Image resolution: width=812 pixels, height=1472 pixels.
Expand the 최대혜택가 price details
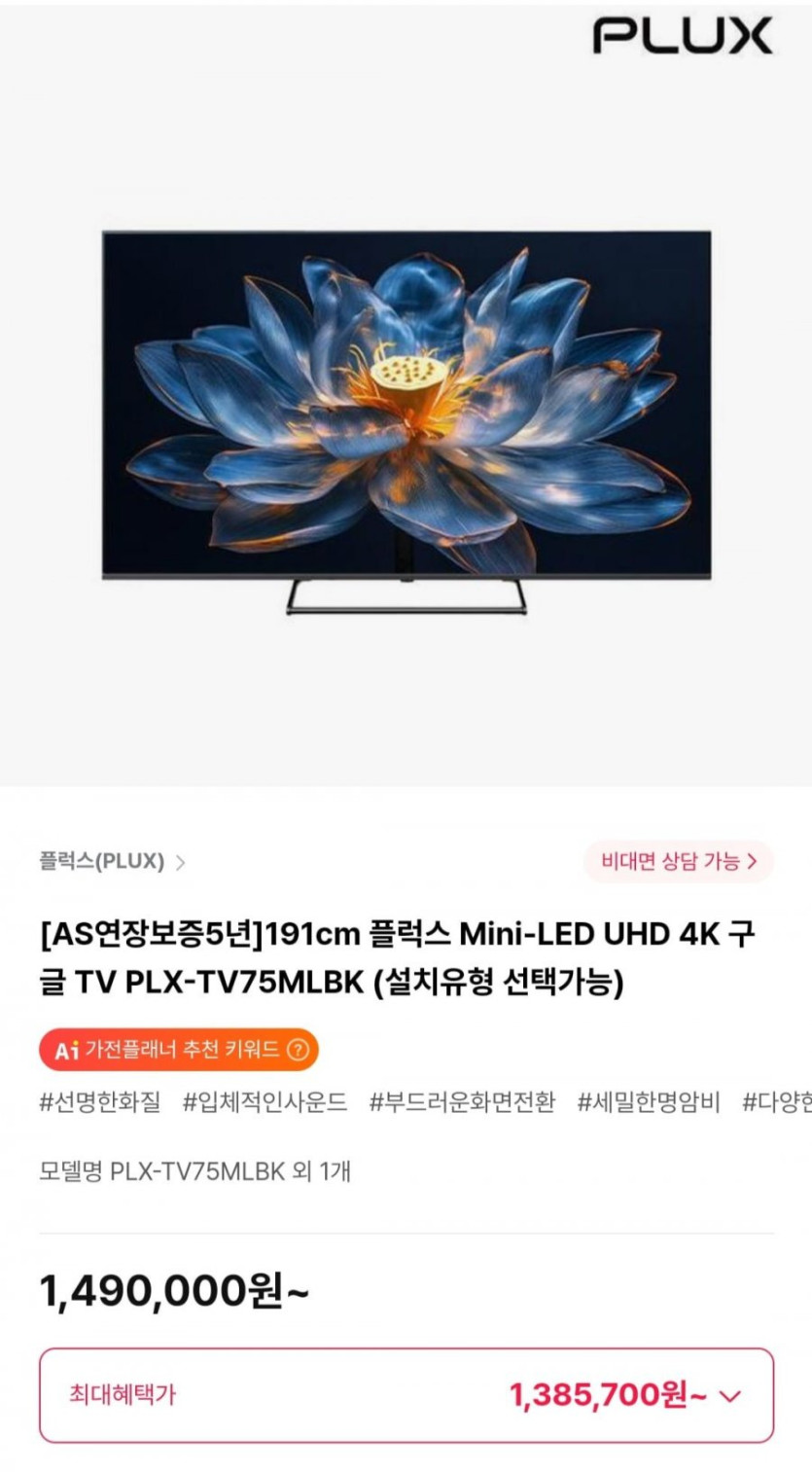point(729,1396)
